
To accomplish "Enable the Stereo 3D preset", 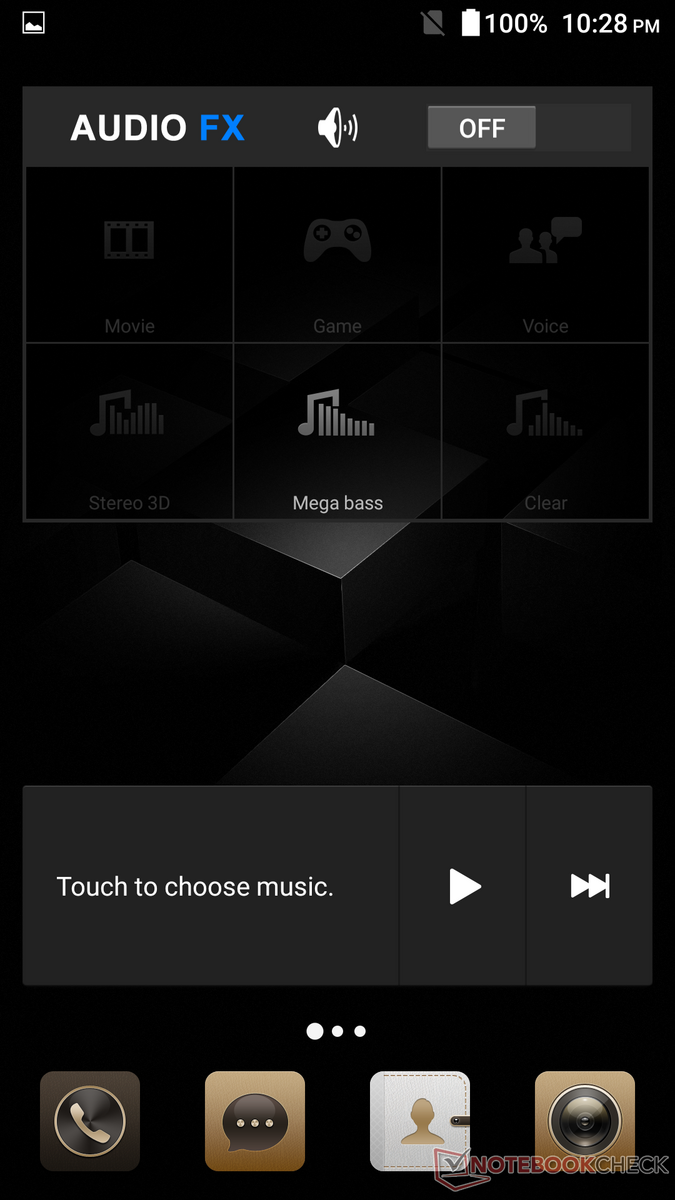I will (130, 432).
